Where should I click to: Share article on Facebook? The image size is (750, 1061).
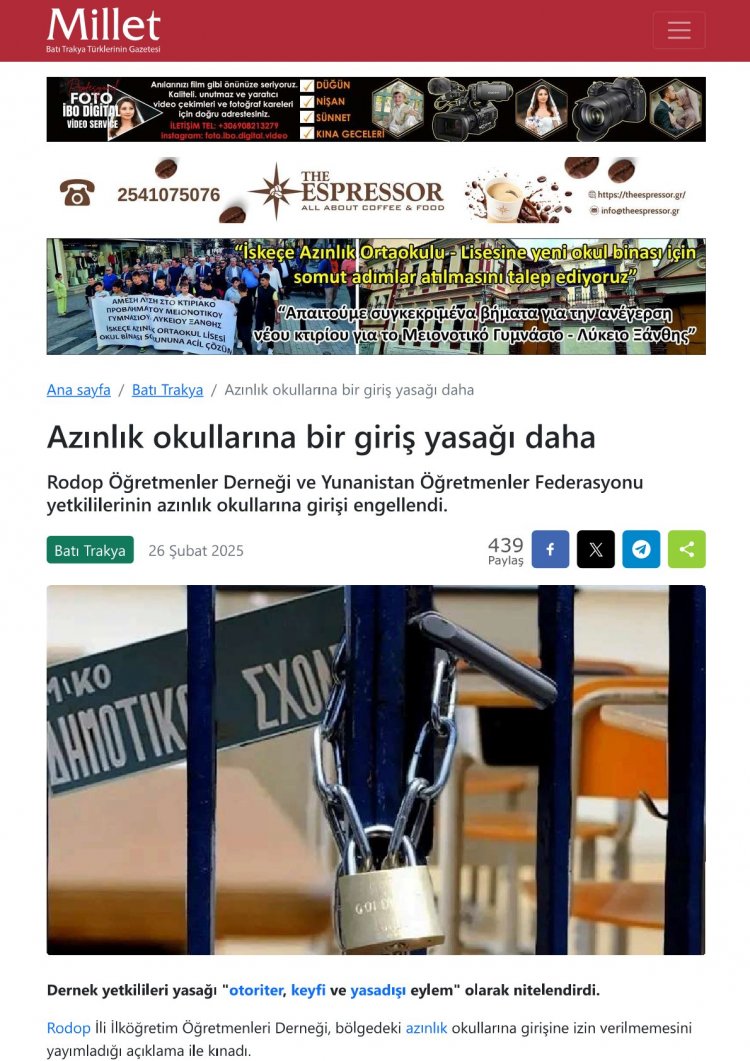550,549
